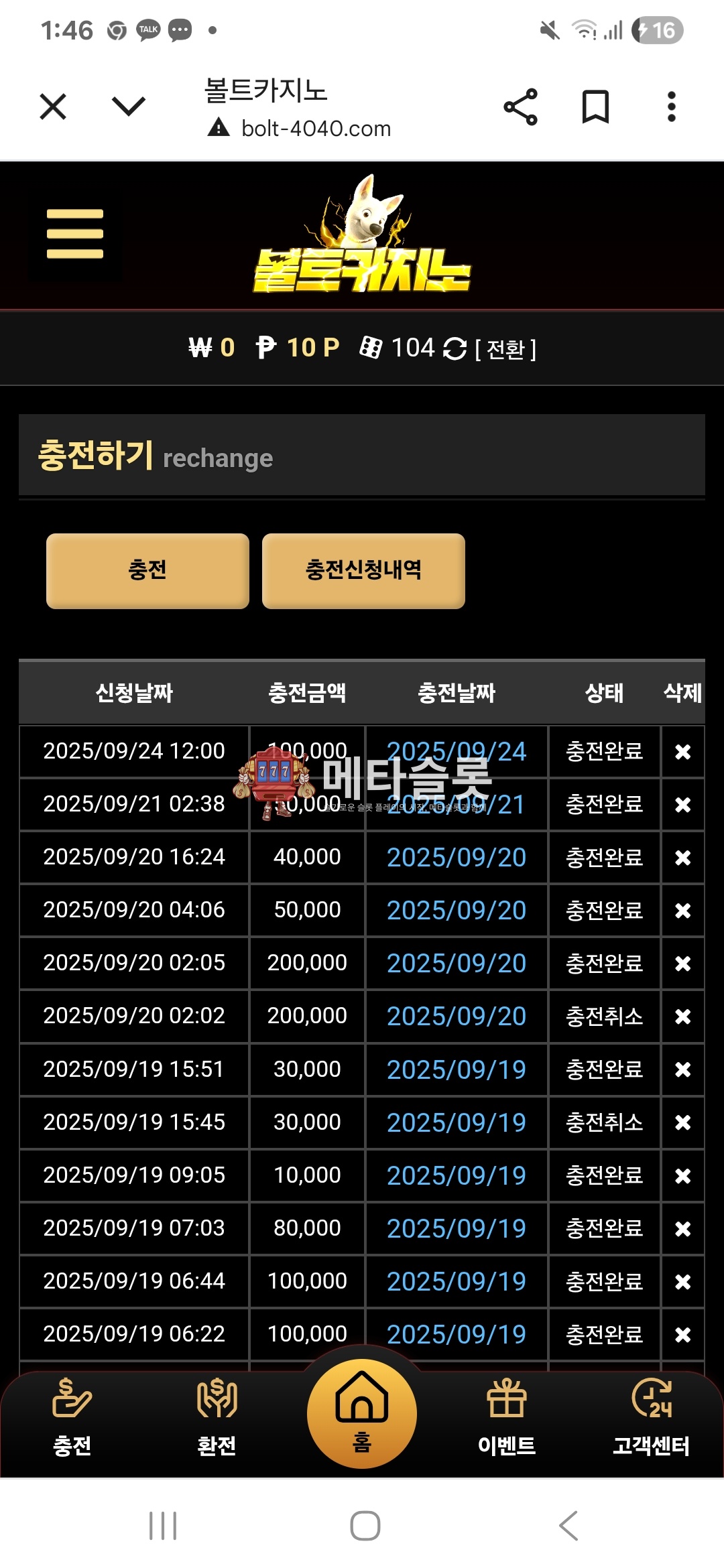Image resolution: width=724 pixels, height=1568 pixels.
Task: Tap the system back button
Action: [x=568, y=1526]
